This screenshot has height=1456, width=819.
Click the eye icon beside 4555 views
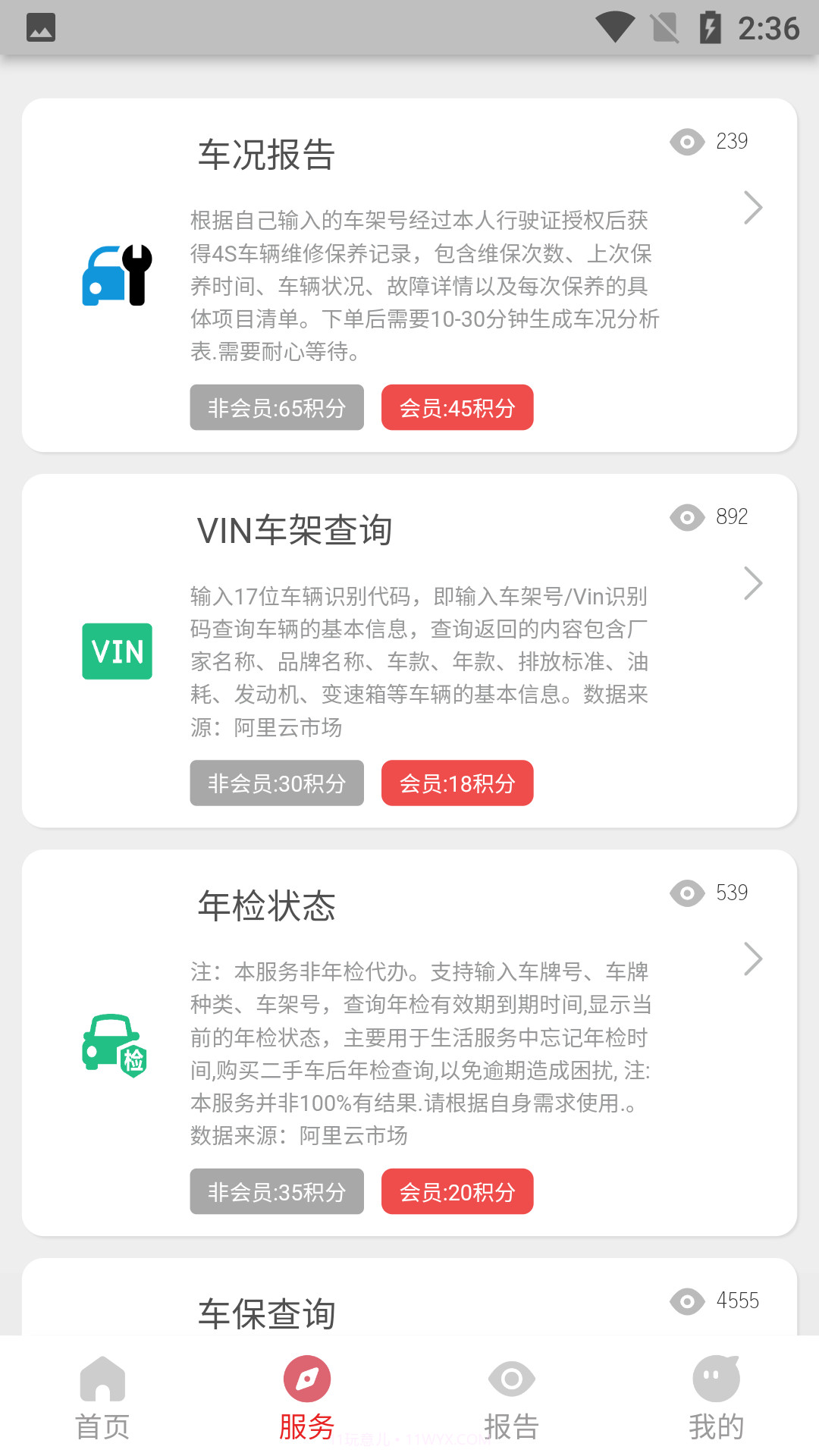(686, 1301)
